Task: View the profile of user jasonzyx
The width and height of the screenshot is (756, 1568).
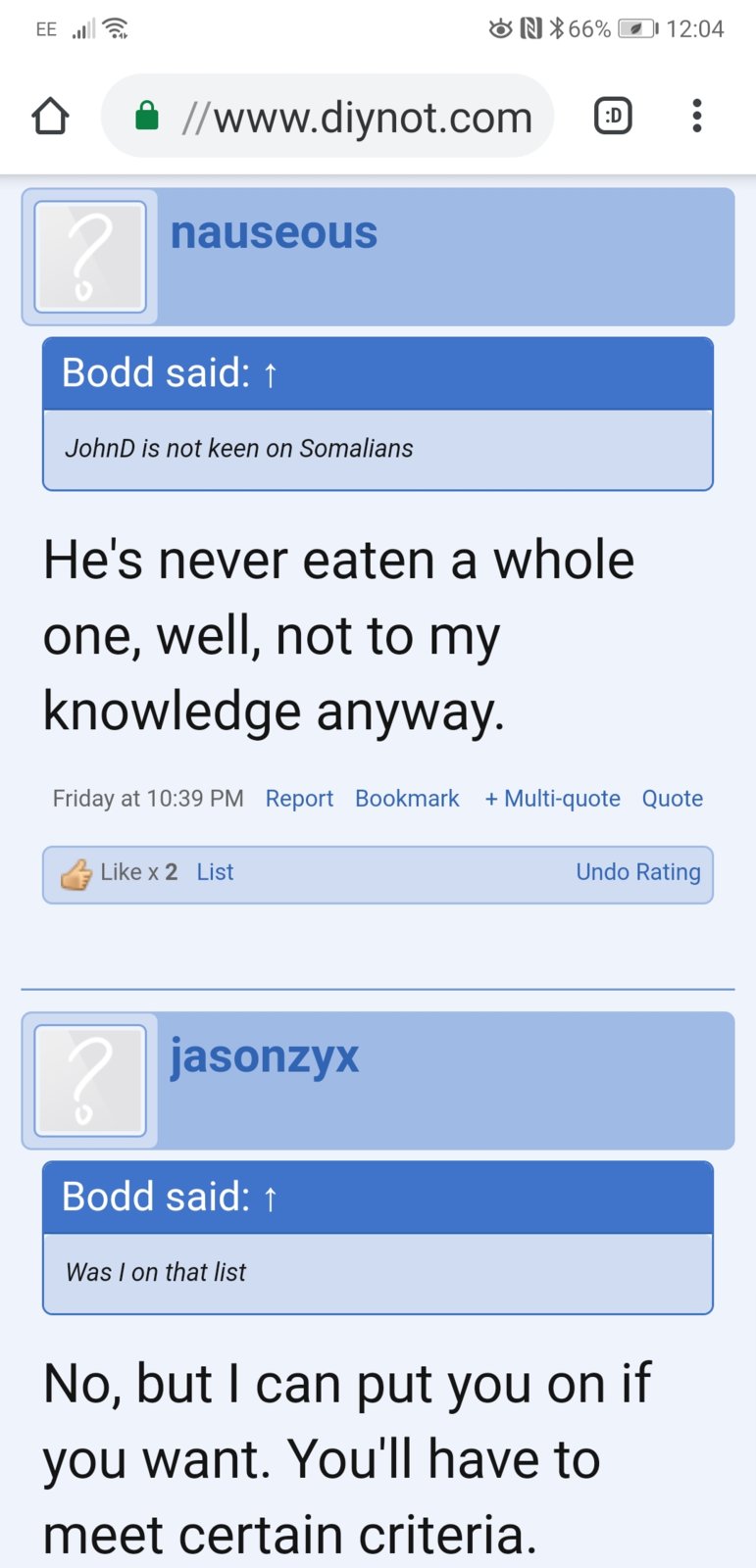Action: 265,1056
